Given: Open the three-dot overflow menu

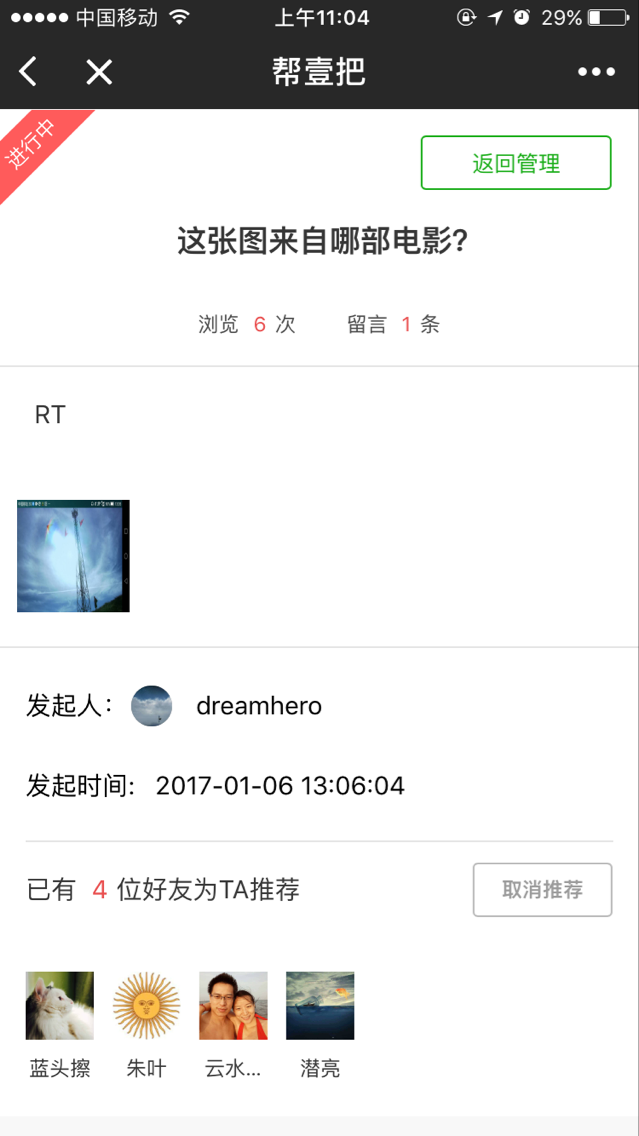Looking at the screenshot, I should pyautogui.click(x=596, y=71).
